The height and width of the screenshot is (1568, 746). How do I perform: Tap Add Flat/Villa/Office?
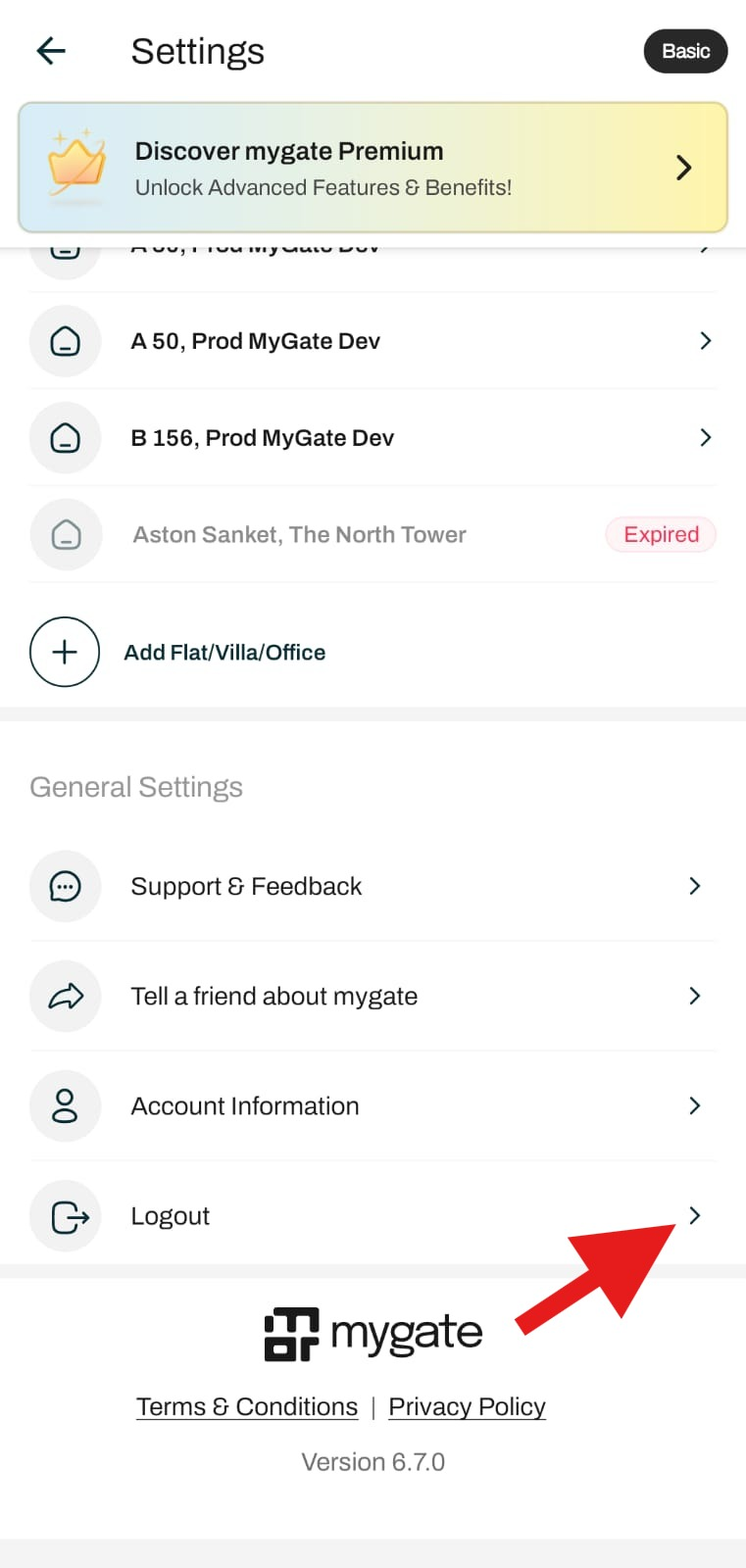point(225,652)
